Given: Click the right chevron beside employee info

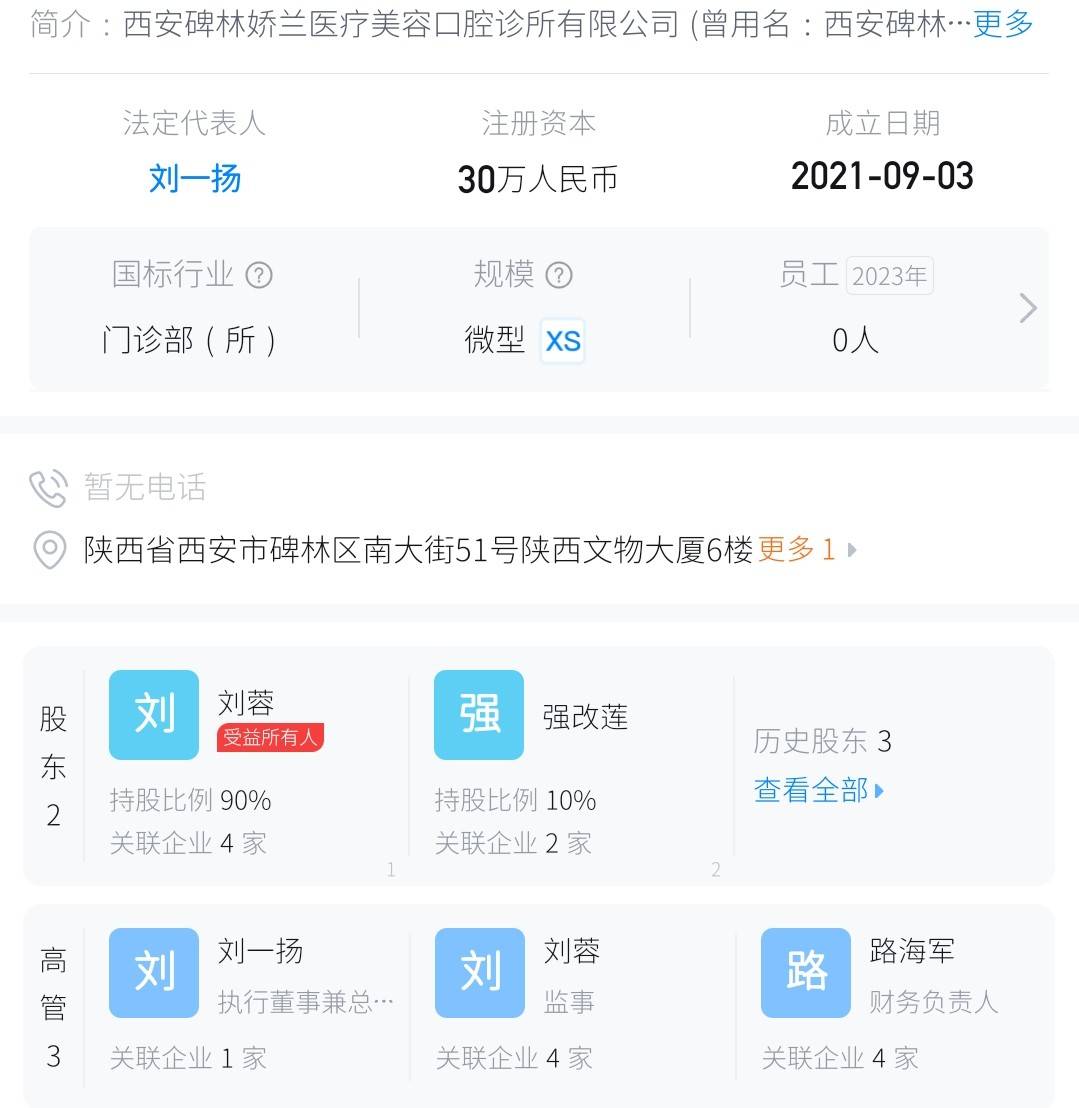Looking at the screenshot, I should (1028, 308).
